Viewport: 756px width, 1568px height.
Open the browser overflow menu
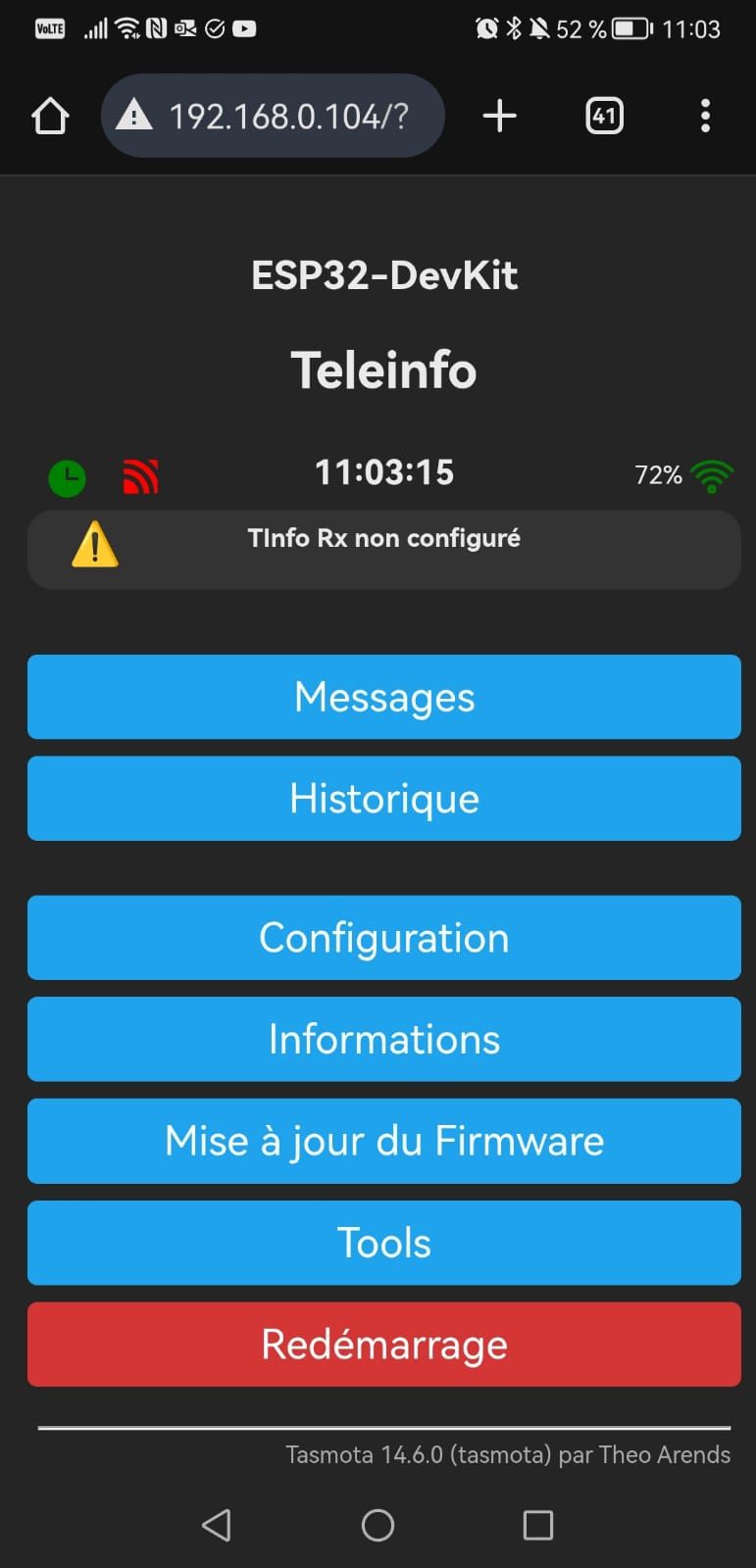pos(705,116)
